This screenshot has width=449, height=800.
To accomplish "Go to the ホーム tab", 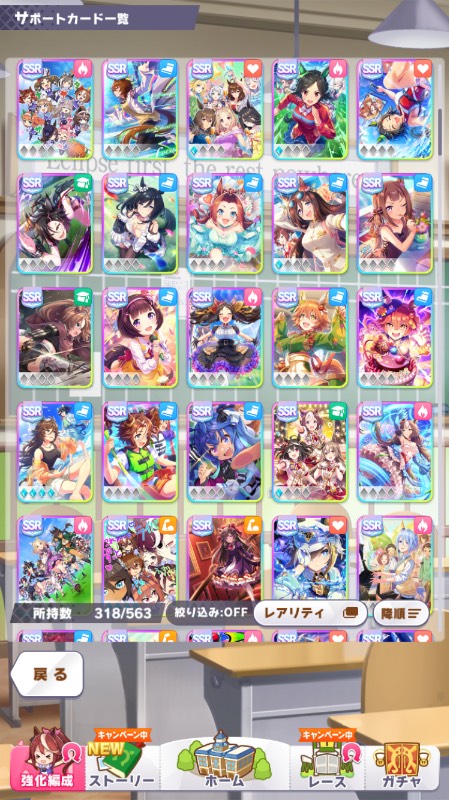I will tap(223, 760).
